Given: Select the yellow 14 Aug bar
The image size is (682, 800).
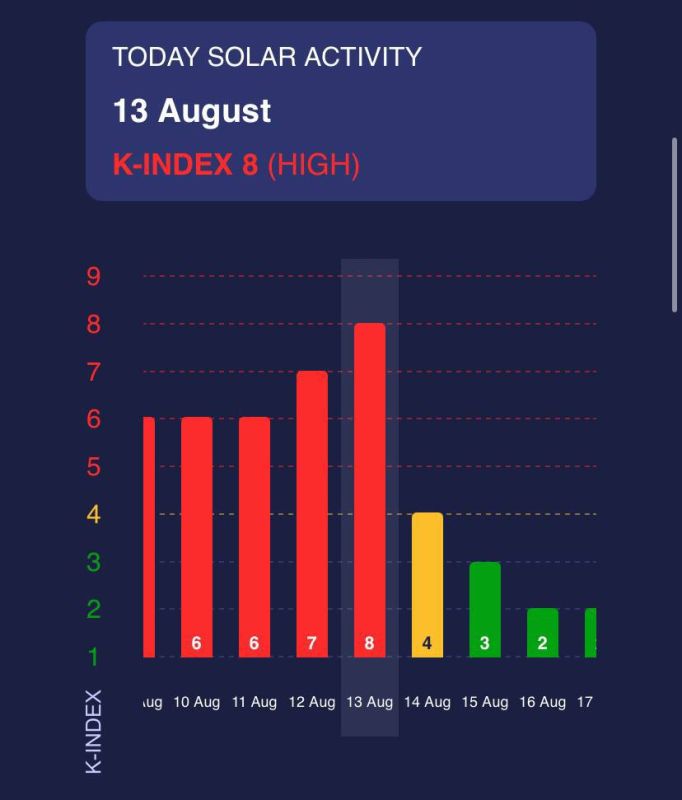Looking at the screenshot, I should click(427, 585).
